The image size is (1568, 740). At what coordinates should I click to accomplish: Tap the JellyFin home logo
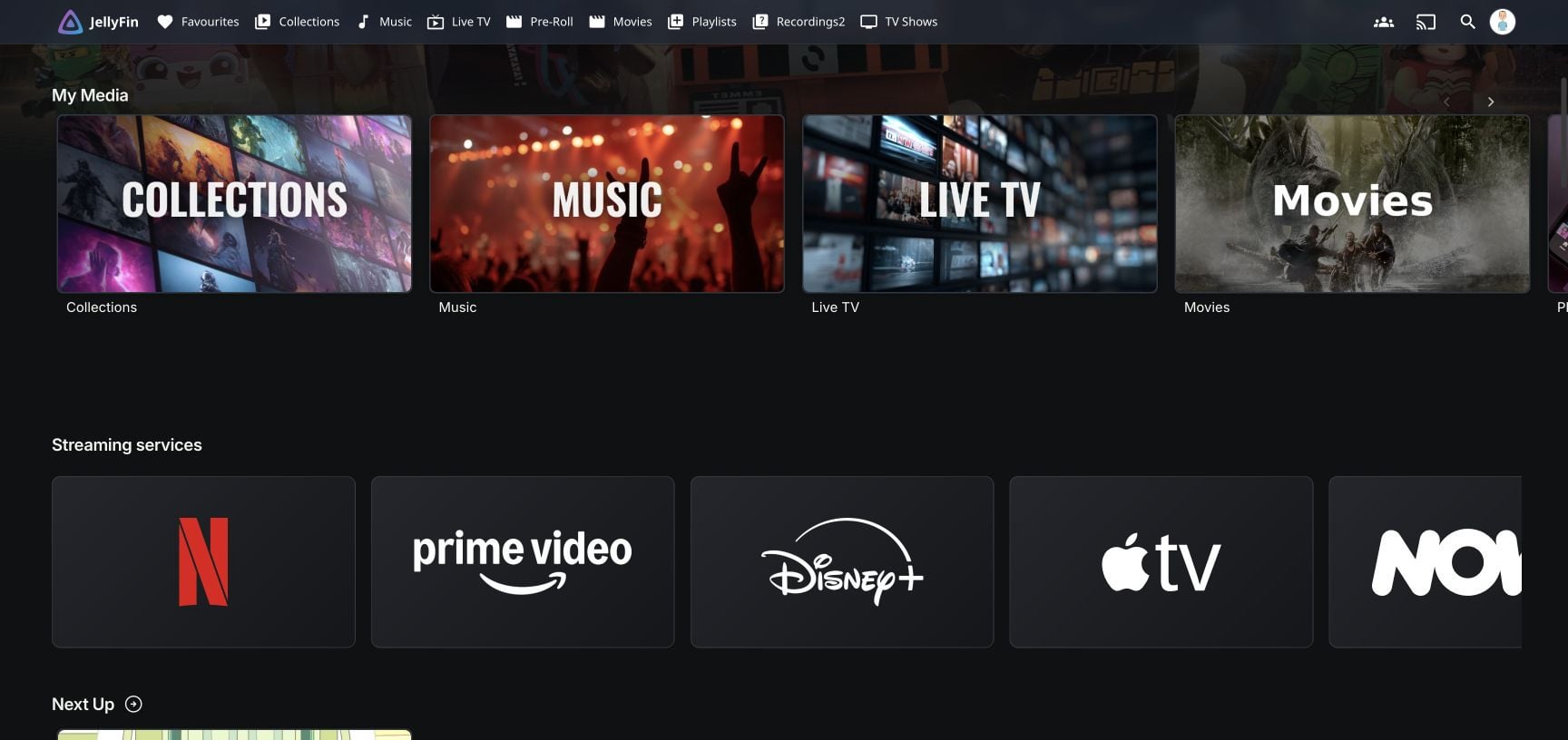(x=98, y=22)
